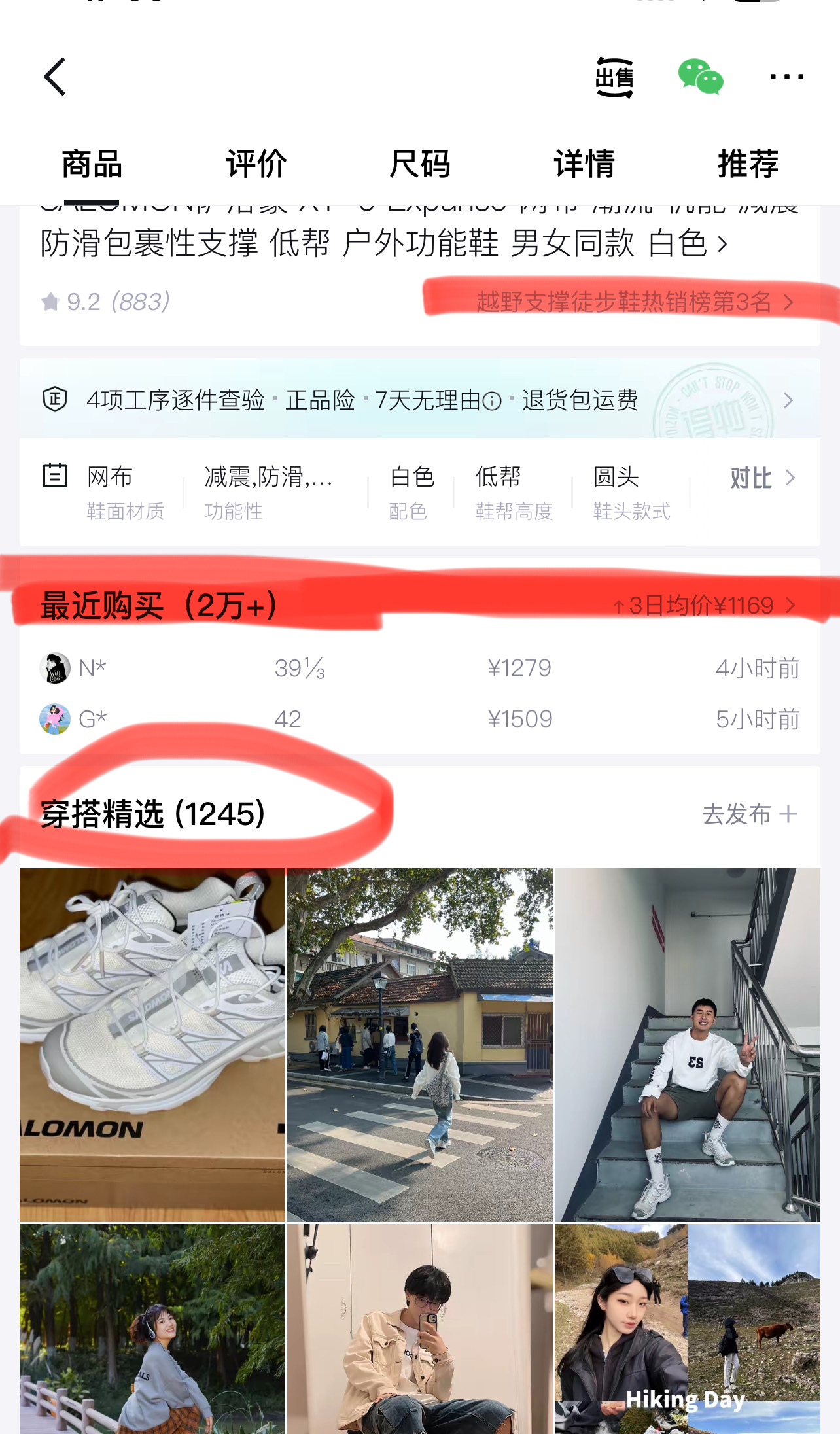Screen dimensions: 840x1434
Task: Open the white Salomon shoes box photo
Action: point(152,1044)
